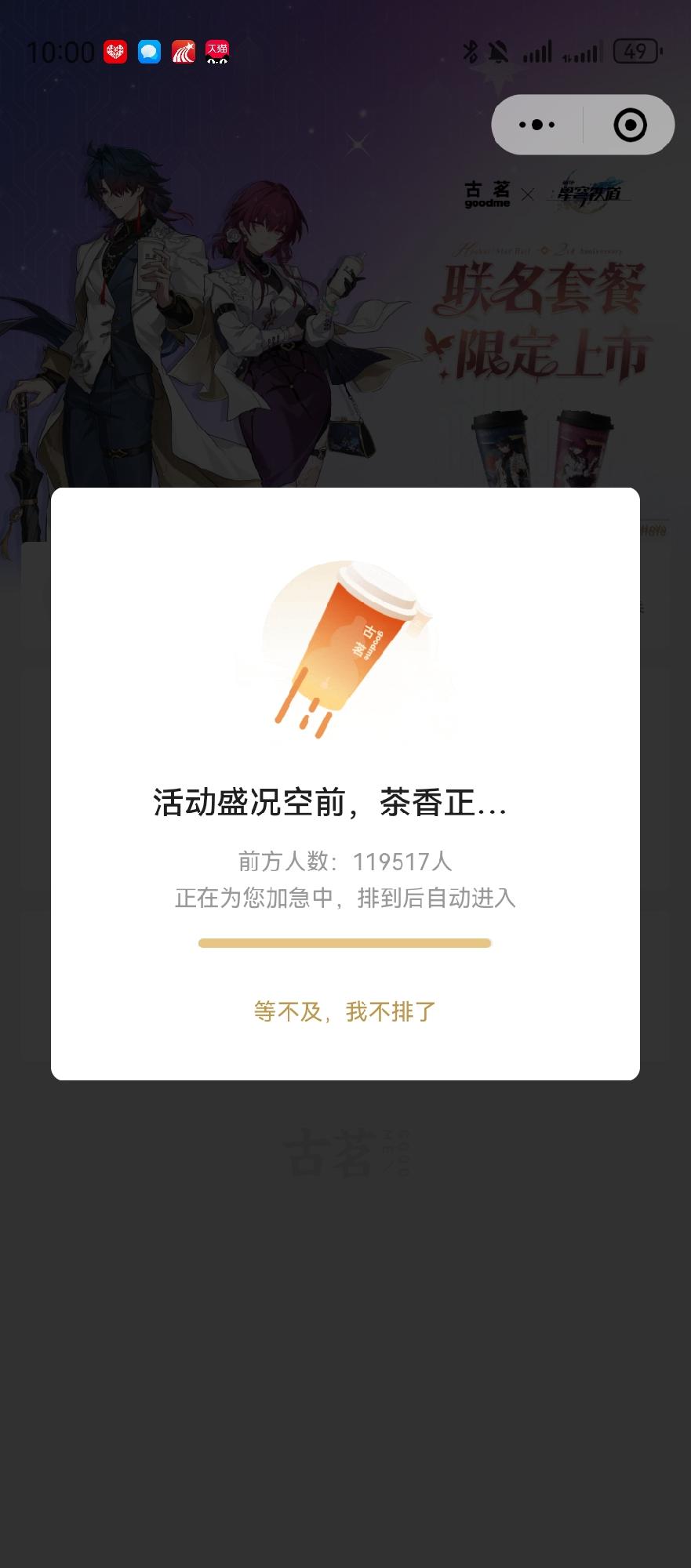
Task: Open the mini program more options menu
Action: (537, 125)
